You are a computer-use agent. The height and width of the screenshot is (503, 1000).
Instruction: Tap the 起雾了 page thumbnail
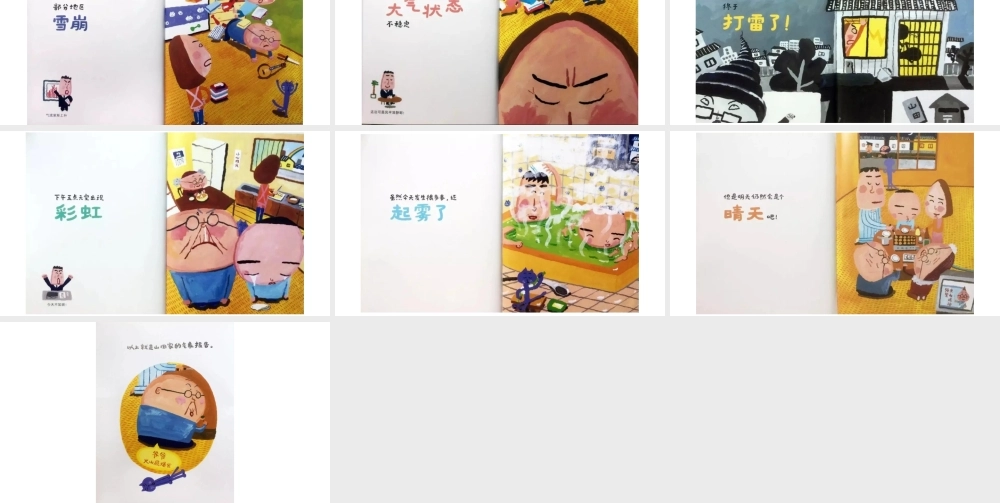click(499, 223)
